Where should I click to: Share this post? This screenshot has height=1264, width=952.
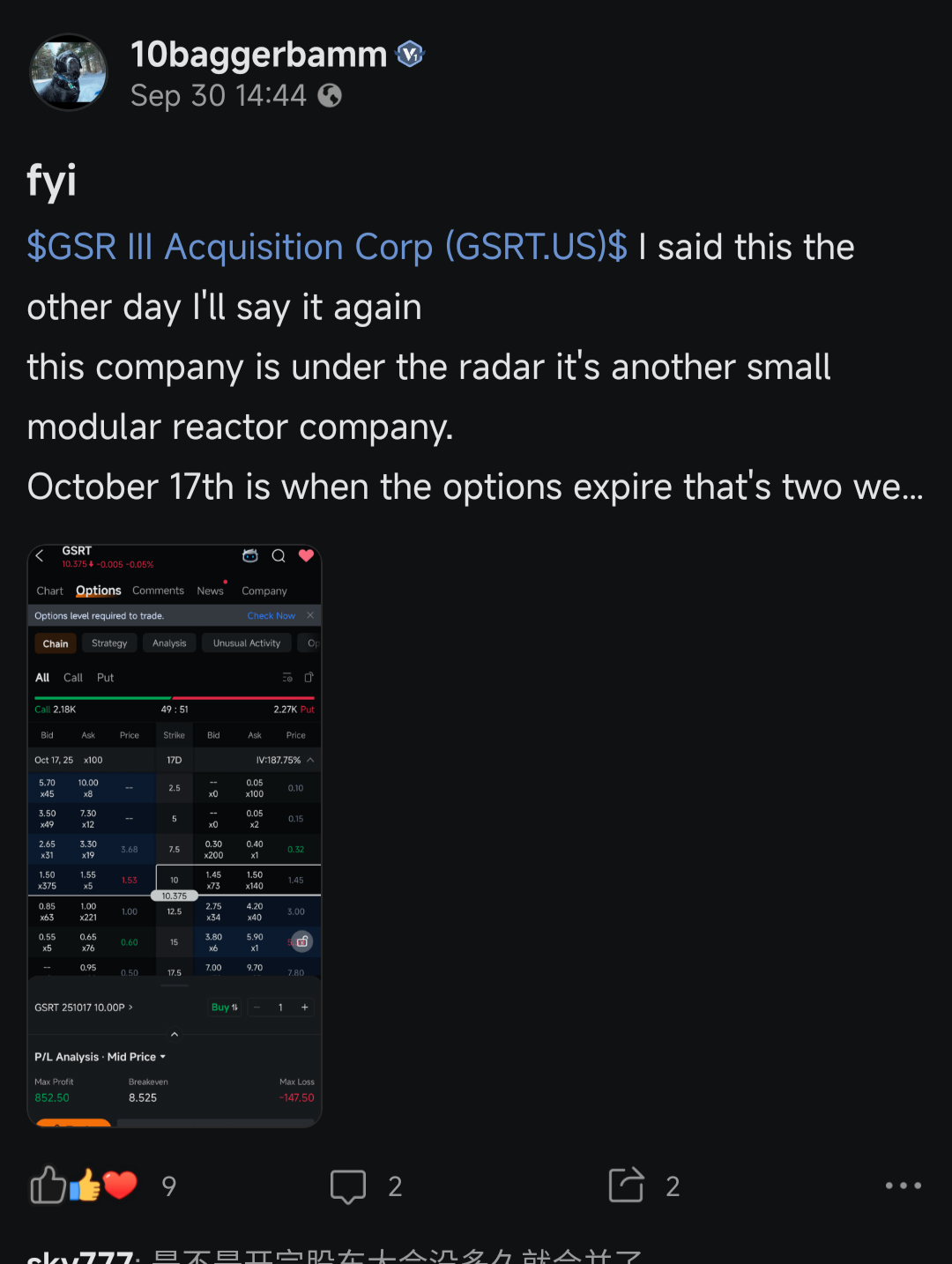pos(627,1185)
